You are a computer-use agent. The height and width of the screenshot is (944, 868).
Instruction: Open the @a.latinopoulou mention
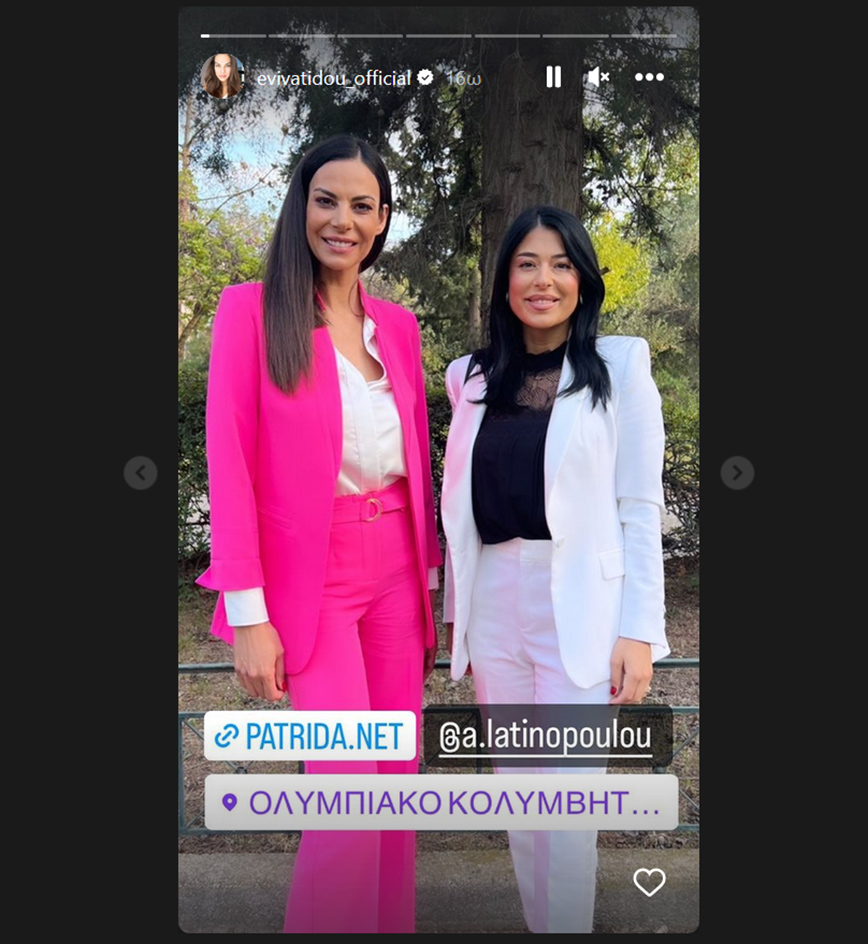tap(546, 737)
